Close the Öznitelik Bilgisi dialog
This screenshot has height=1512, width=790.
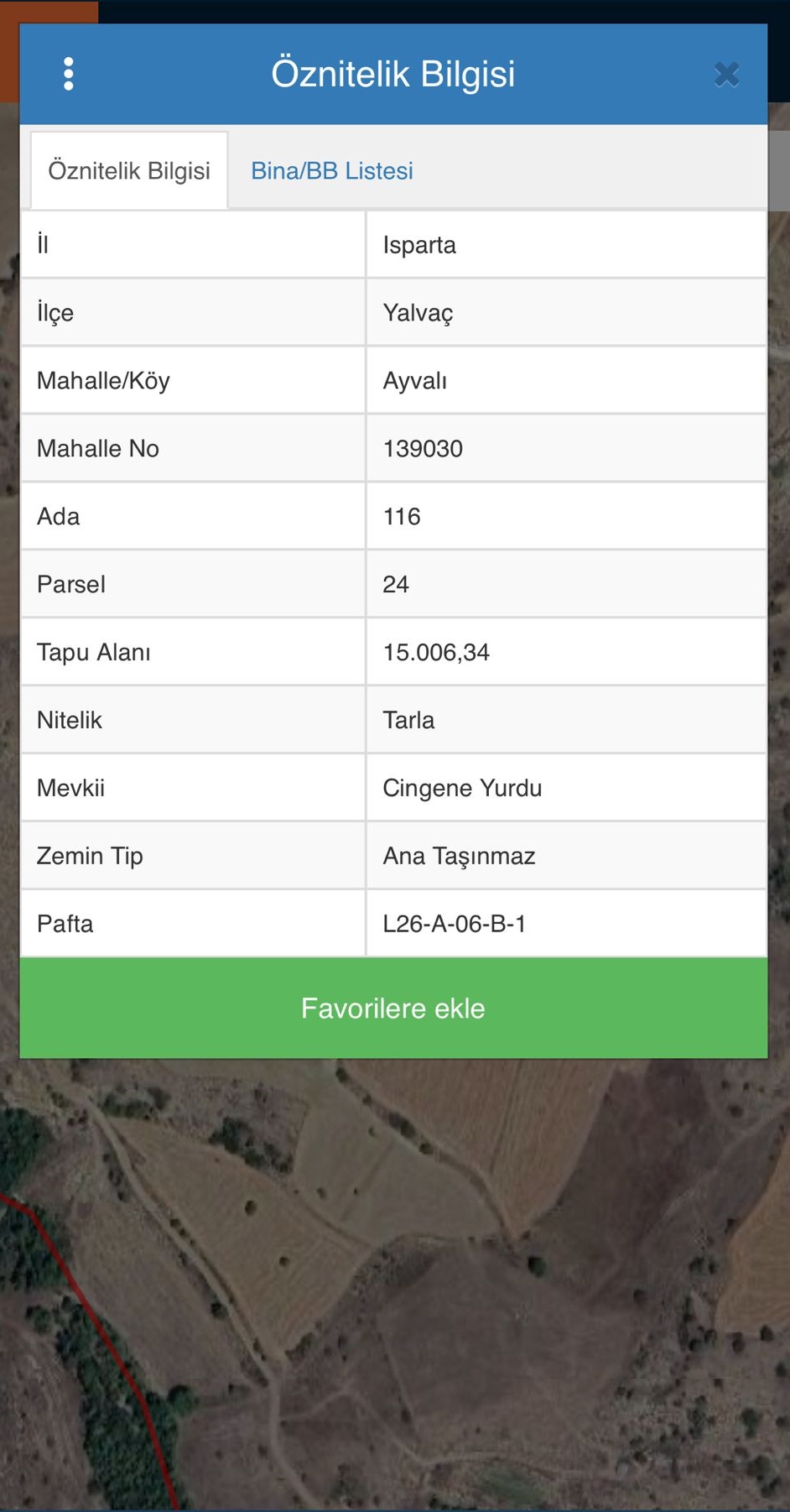coord(726,75)
